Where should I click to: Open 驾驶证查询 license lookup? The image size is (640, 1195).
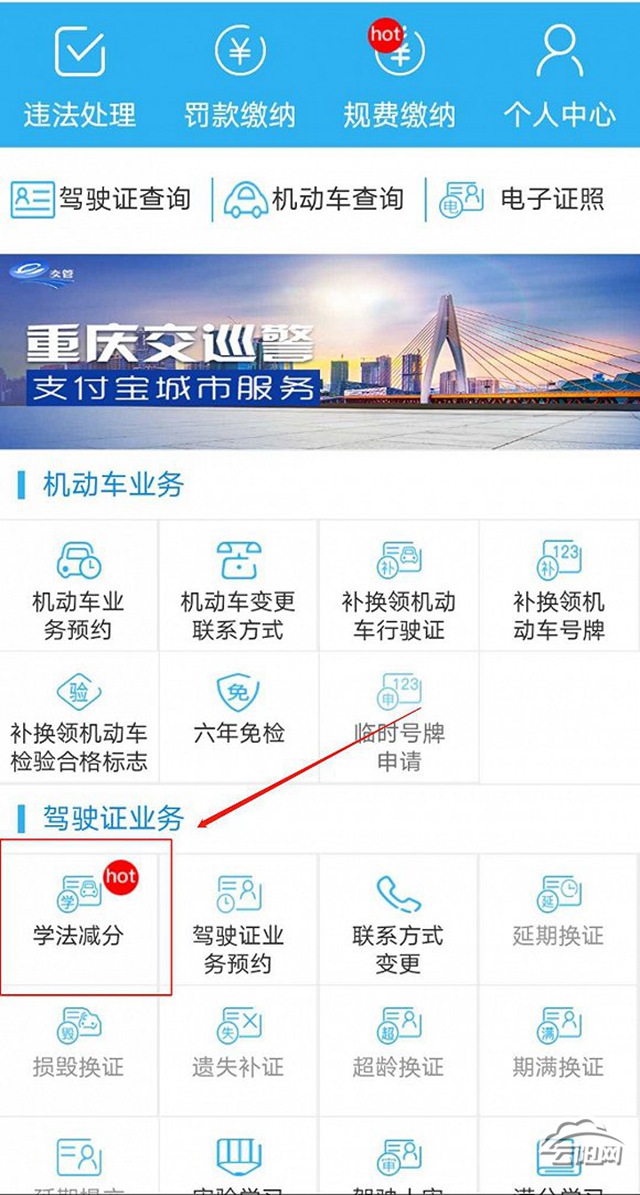[x=100, y=200]
